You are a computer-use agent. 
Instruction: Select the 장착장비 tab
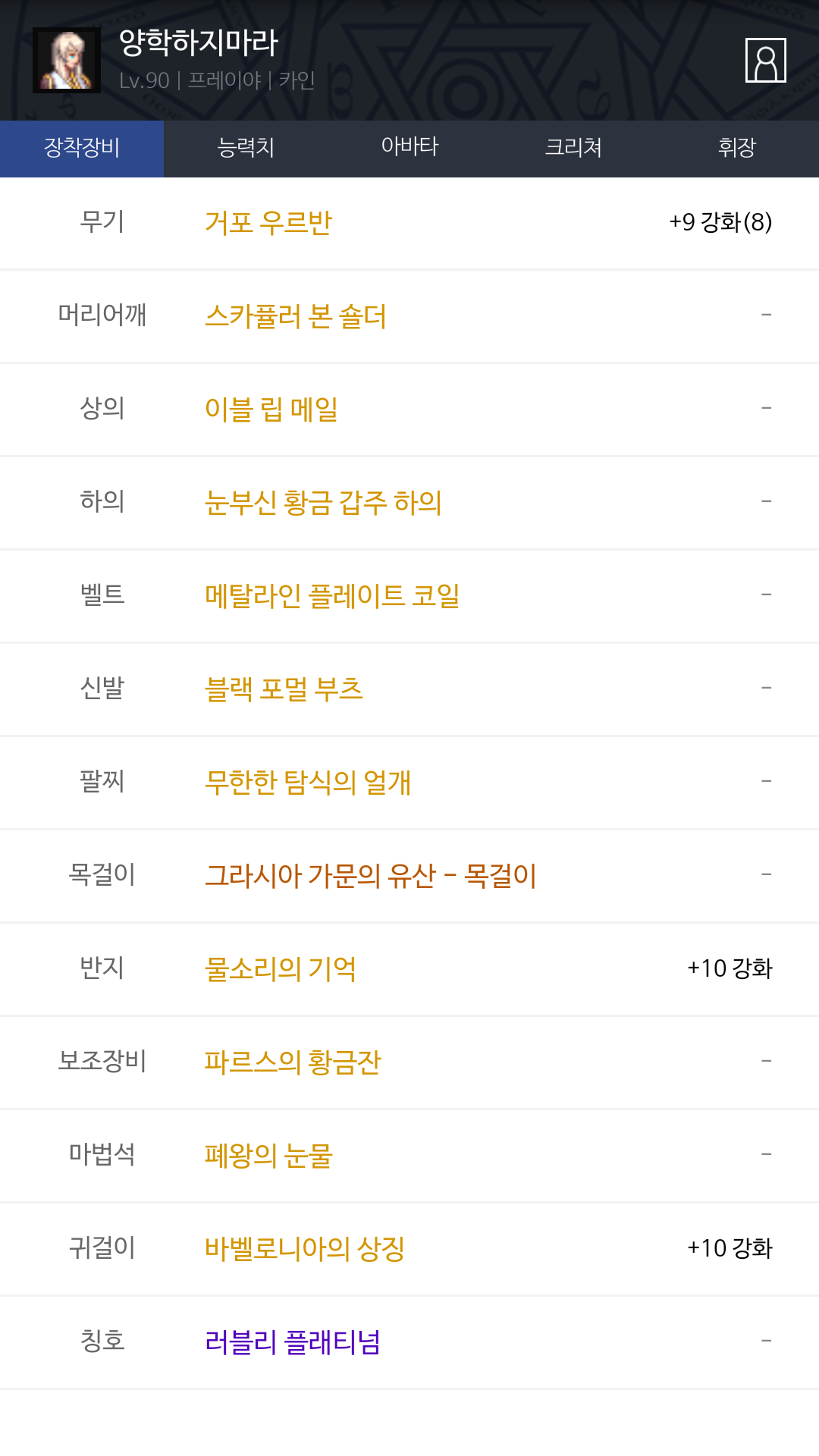(82, 148)
